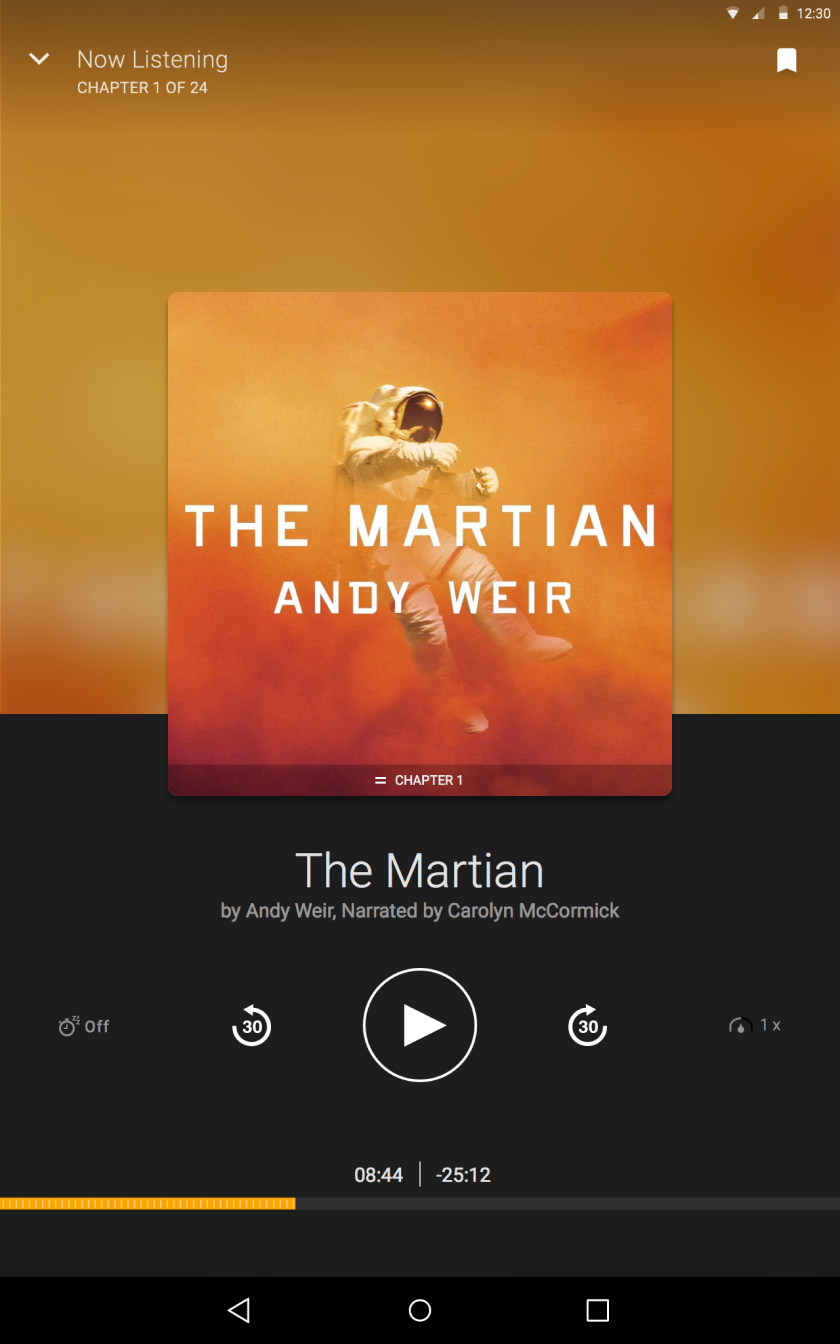Collapse the Now Listening player

(x=39, y=60)
